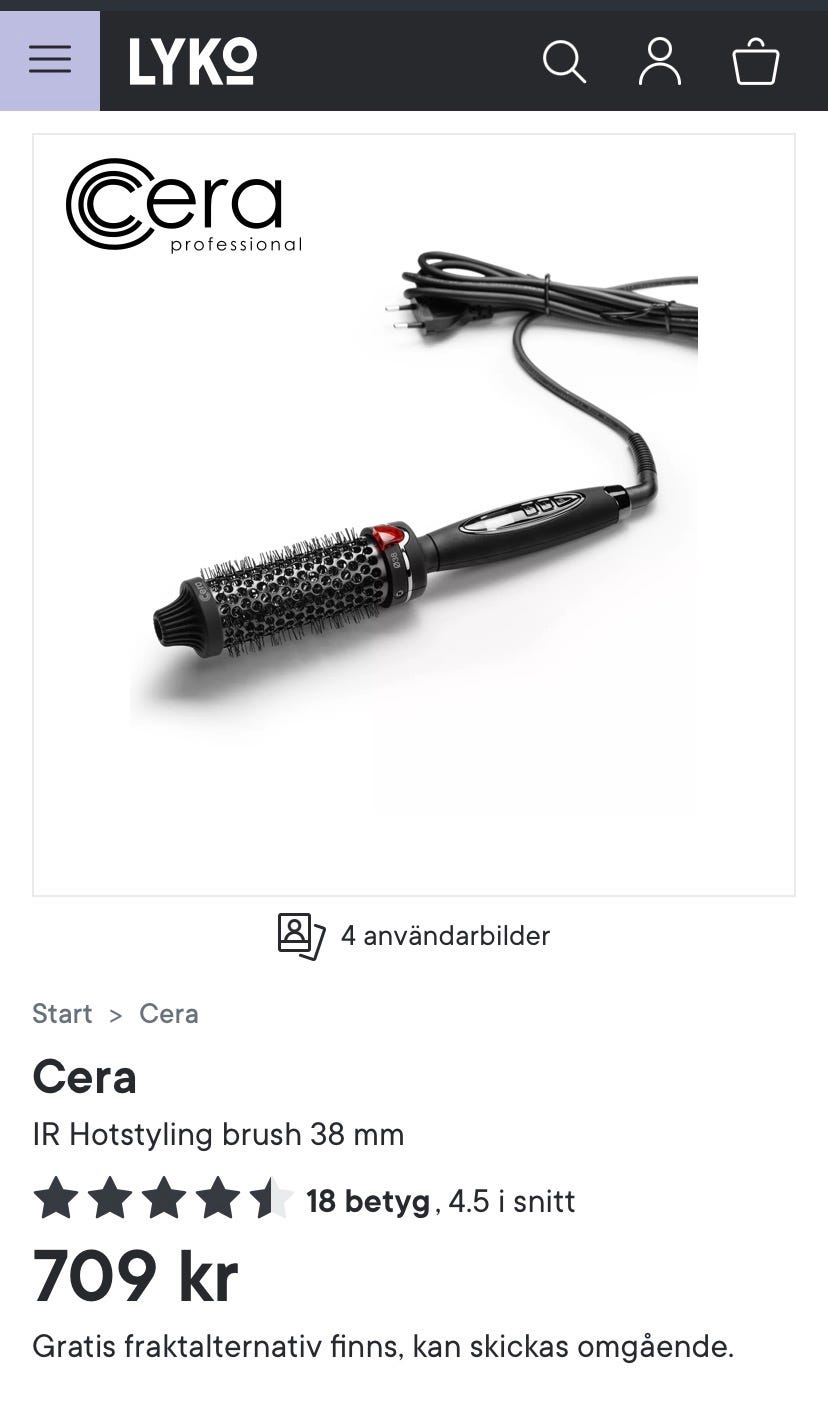Viewport: 828px width, 1421px height.
Task: Open the hamburger menu
Action: pyautogui.click(x=50, y=60)
